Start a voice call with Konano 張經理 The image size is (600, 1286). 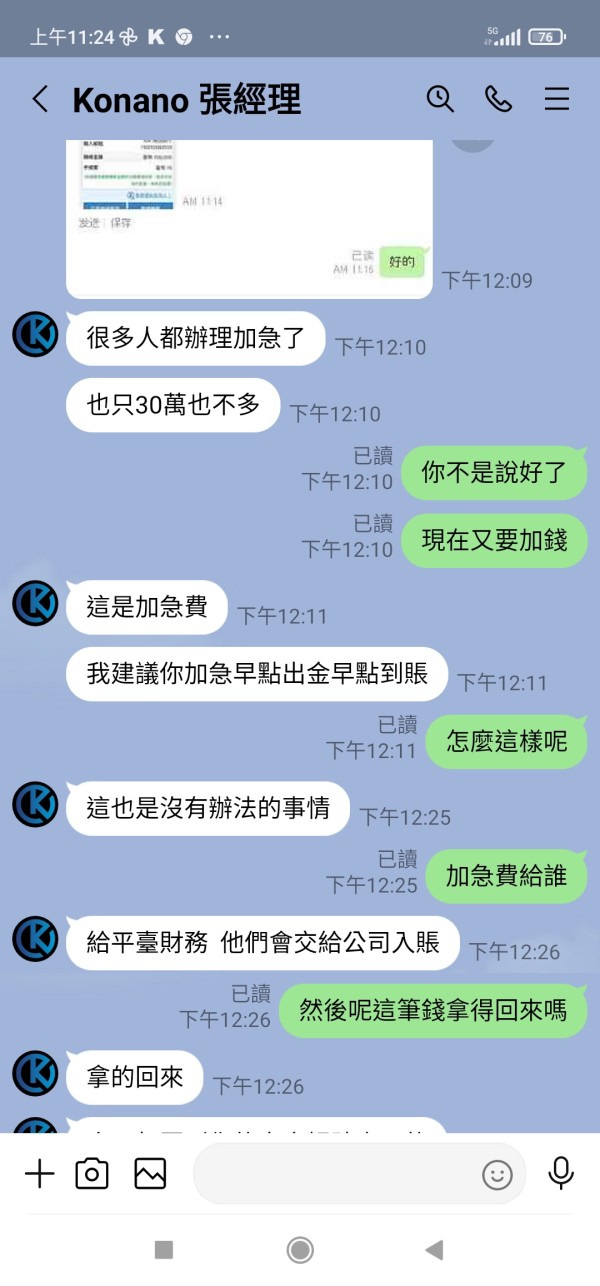pyautogui.click(x=498, y=98)
